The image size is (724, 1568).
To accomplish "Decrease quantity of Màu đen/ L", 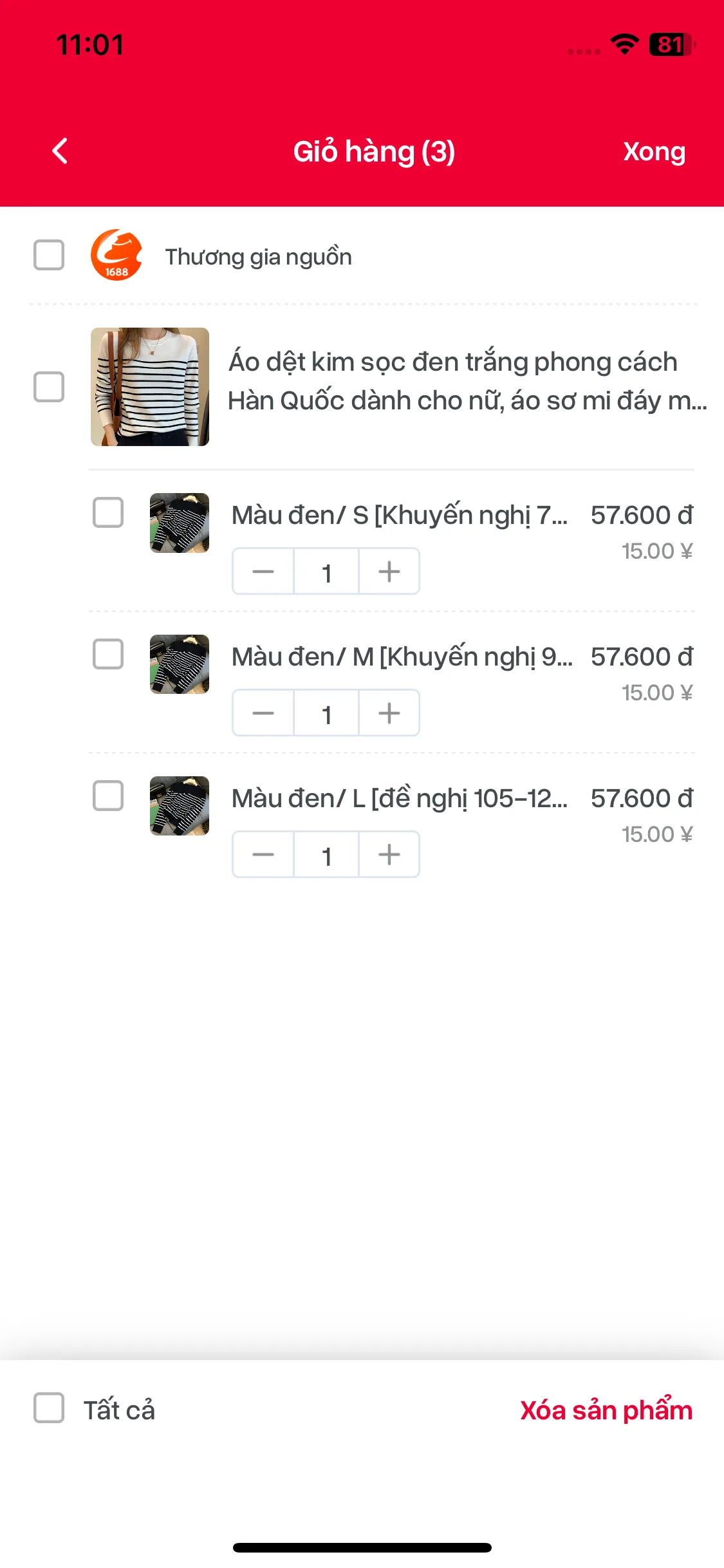I will tap(263, 855).
